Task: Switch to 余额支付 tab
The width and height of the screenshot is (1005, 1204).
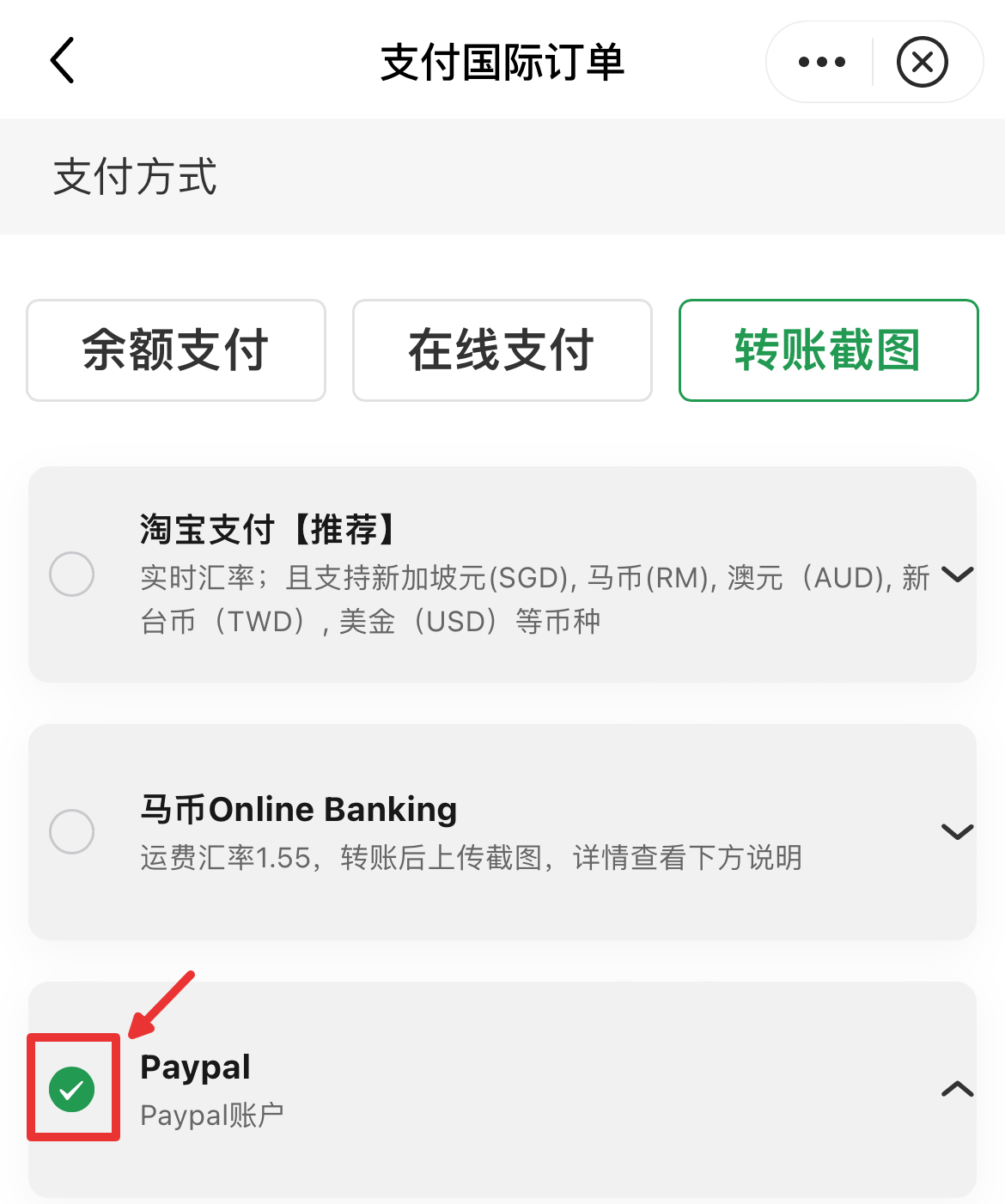Action: point(176,350)
